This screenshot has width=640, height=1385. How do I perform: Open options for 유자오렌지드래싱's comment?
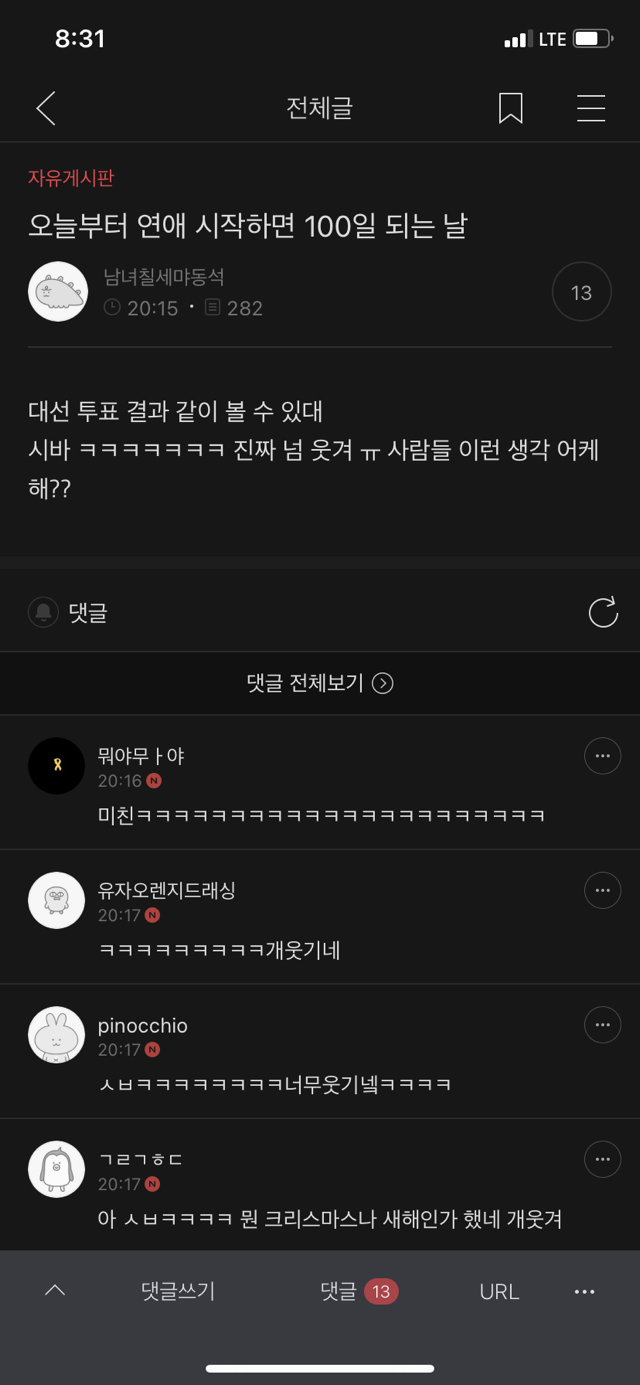pyautogui.click(x=602, y=890)
